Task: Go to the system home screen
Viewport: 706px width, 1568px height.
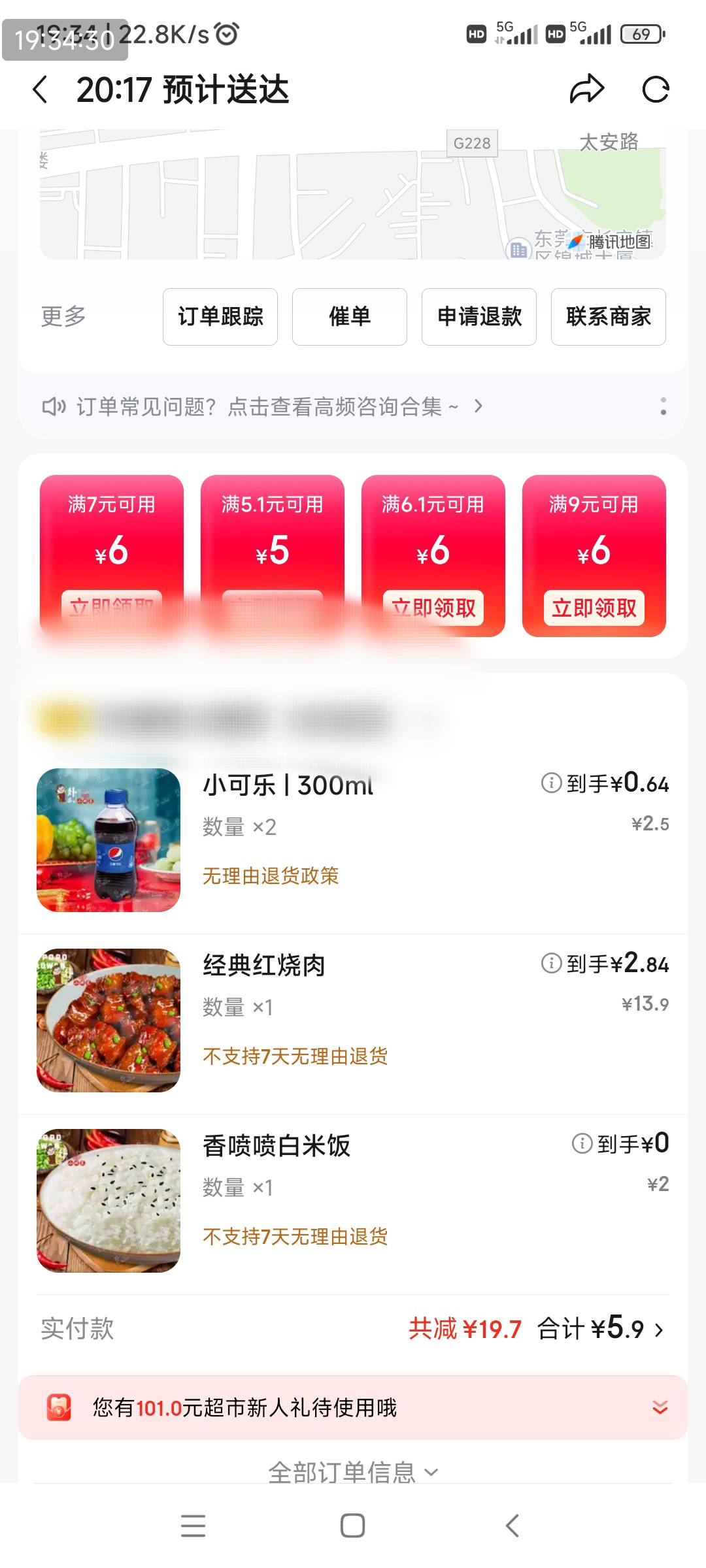Action: click(x=353, y=1526)
